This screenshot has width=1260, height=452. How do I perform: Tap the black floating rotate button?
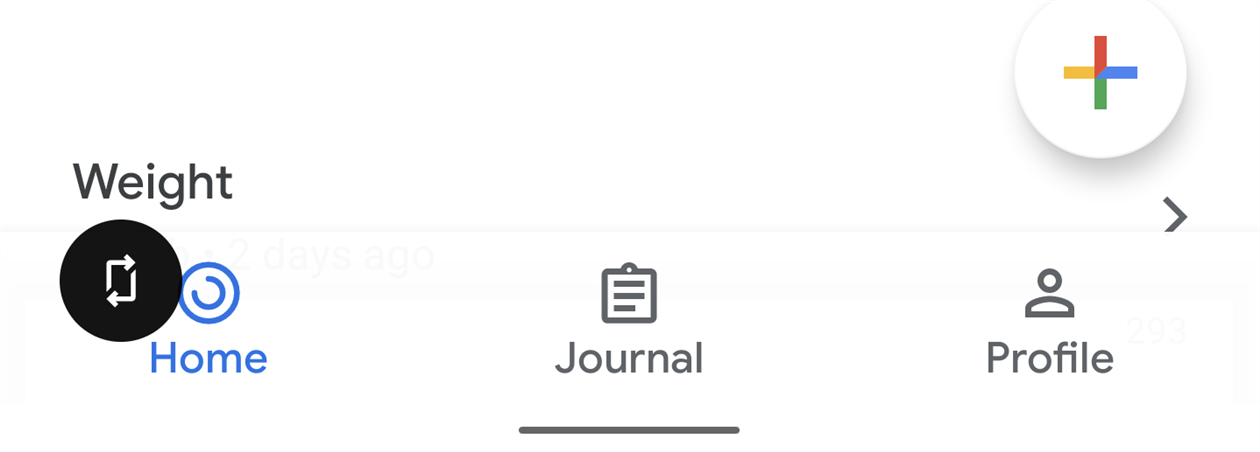pyautogui.click(x=120, y=280)
